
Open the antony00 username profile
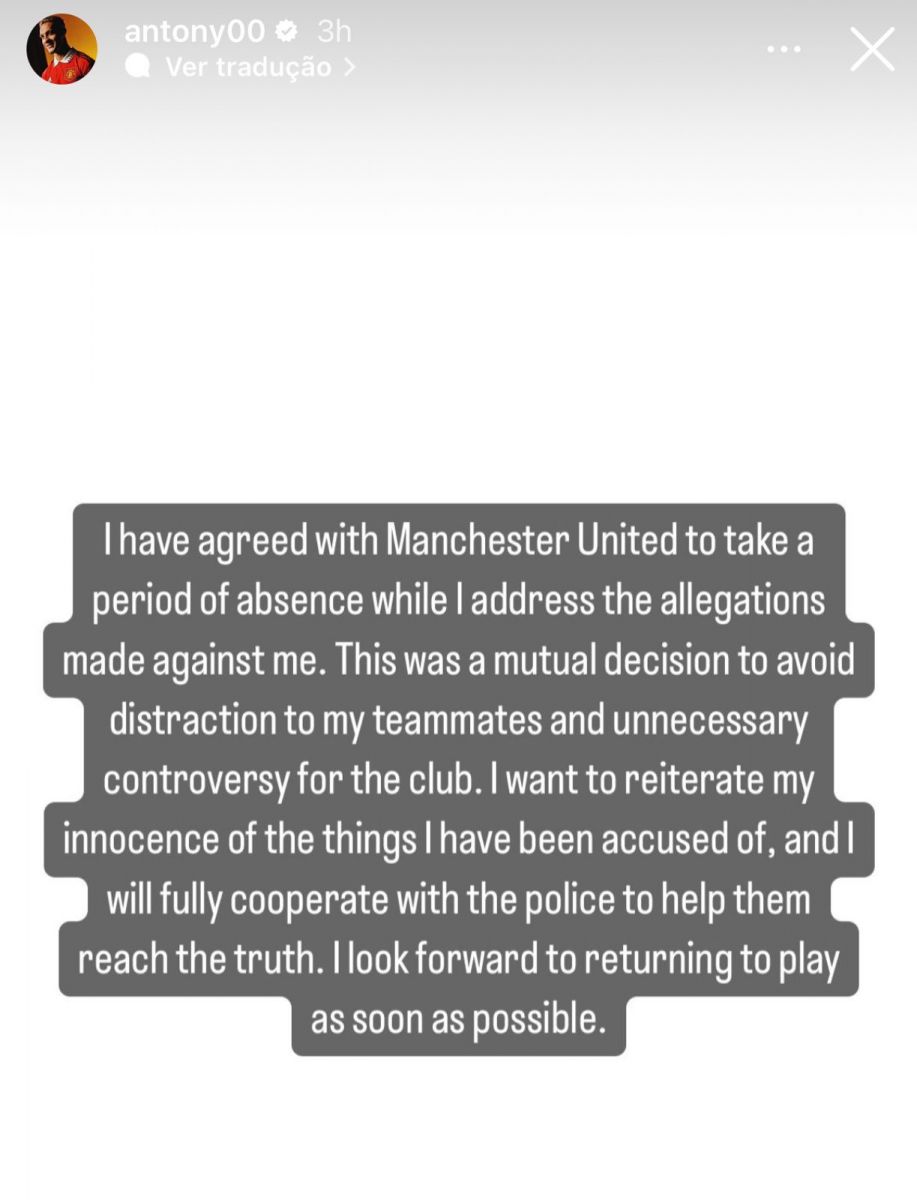194,32
